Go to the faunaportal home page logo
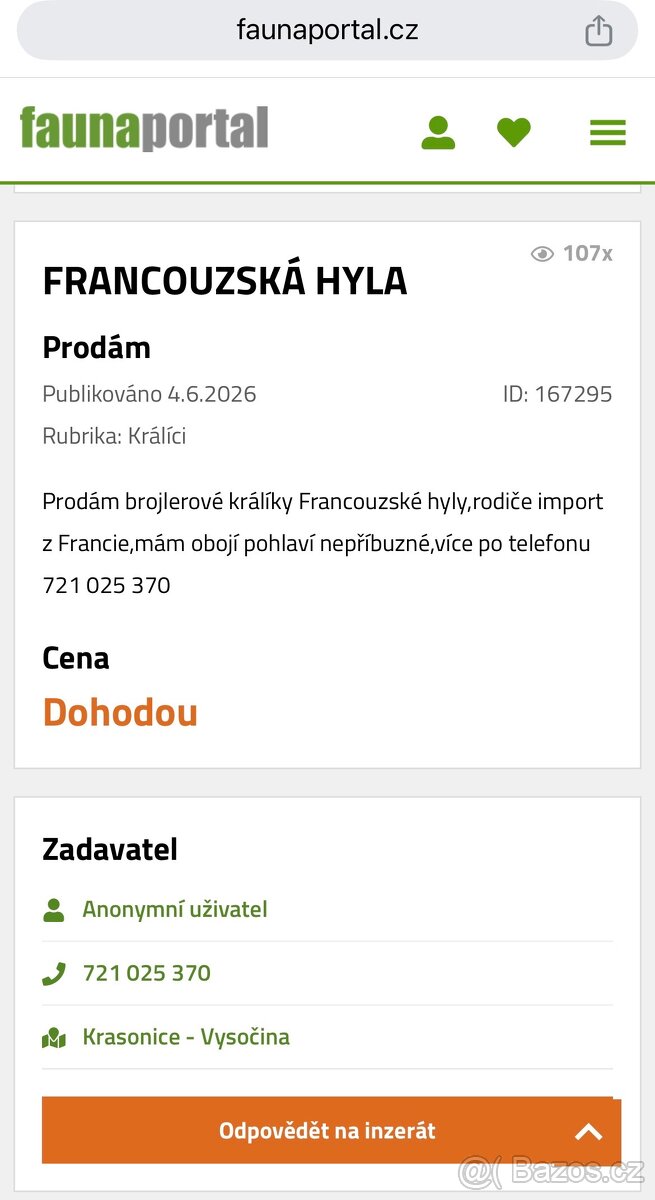 tap(144, 129)
